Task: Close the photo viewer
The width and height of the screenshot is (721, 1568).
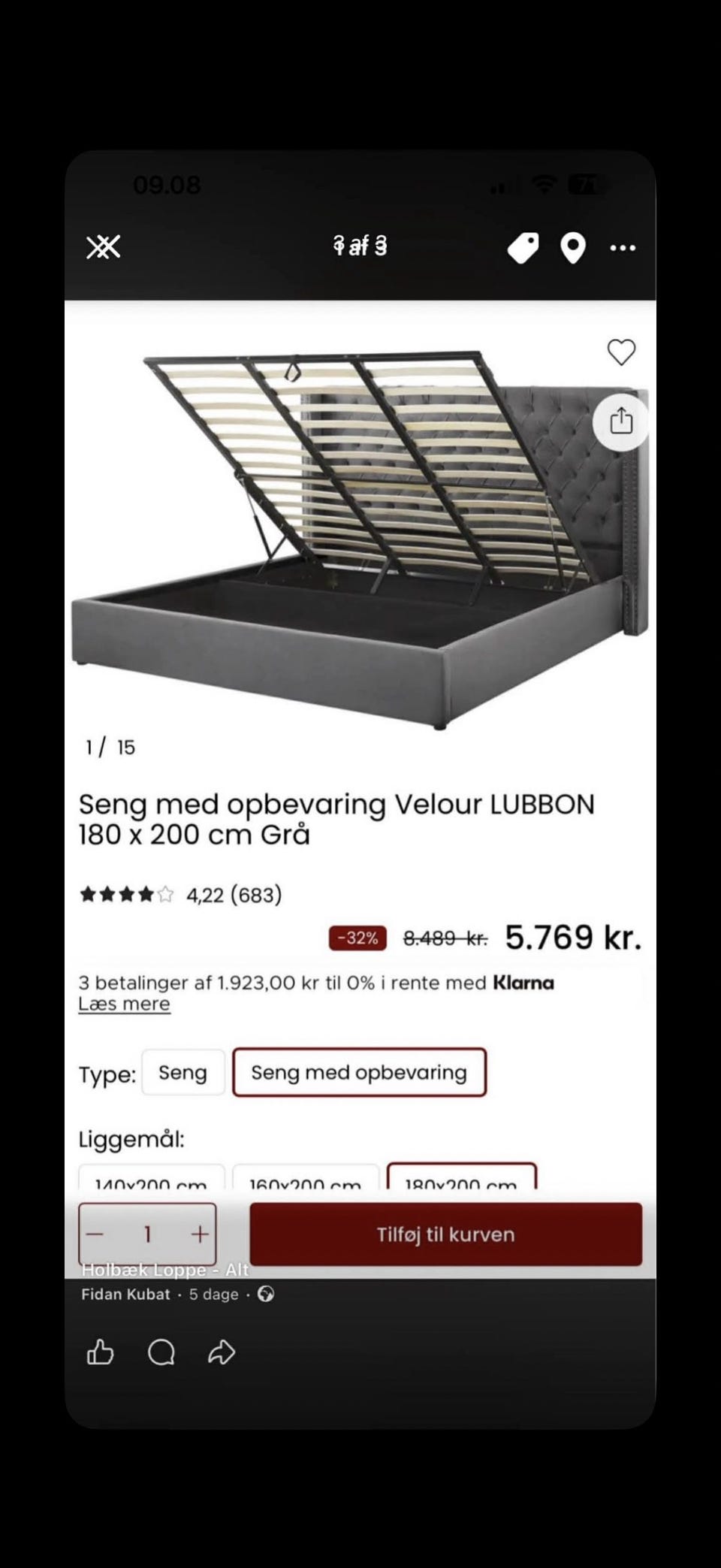Action: (x=103, y=246)
